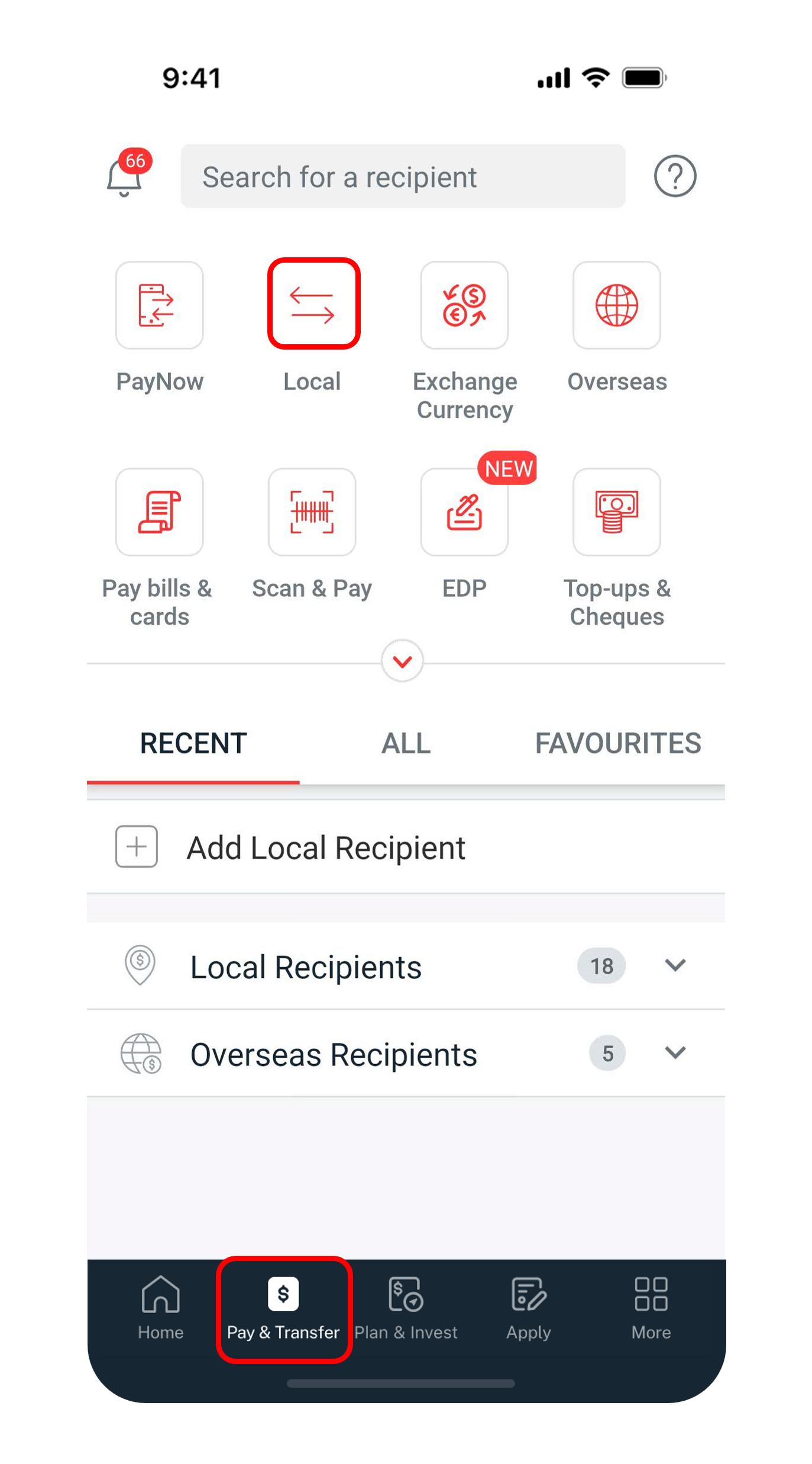
Task: Select the Local transfer option
Action: pyautogui.click(x=313, y=304)
